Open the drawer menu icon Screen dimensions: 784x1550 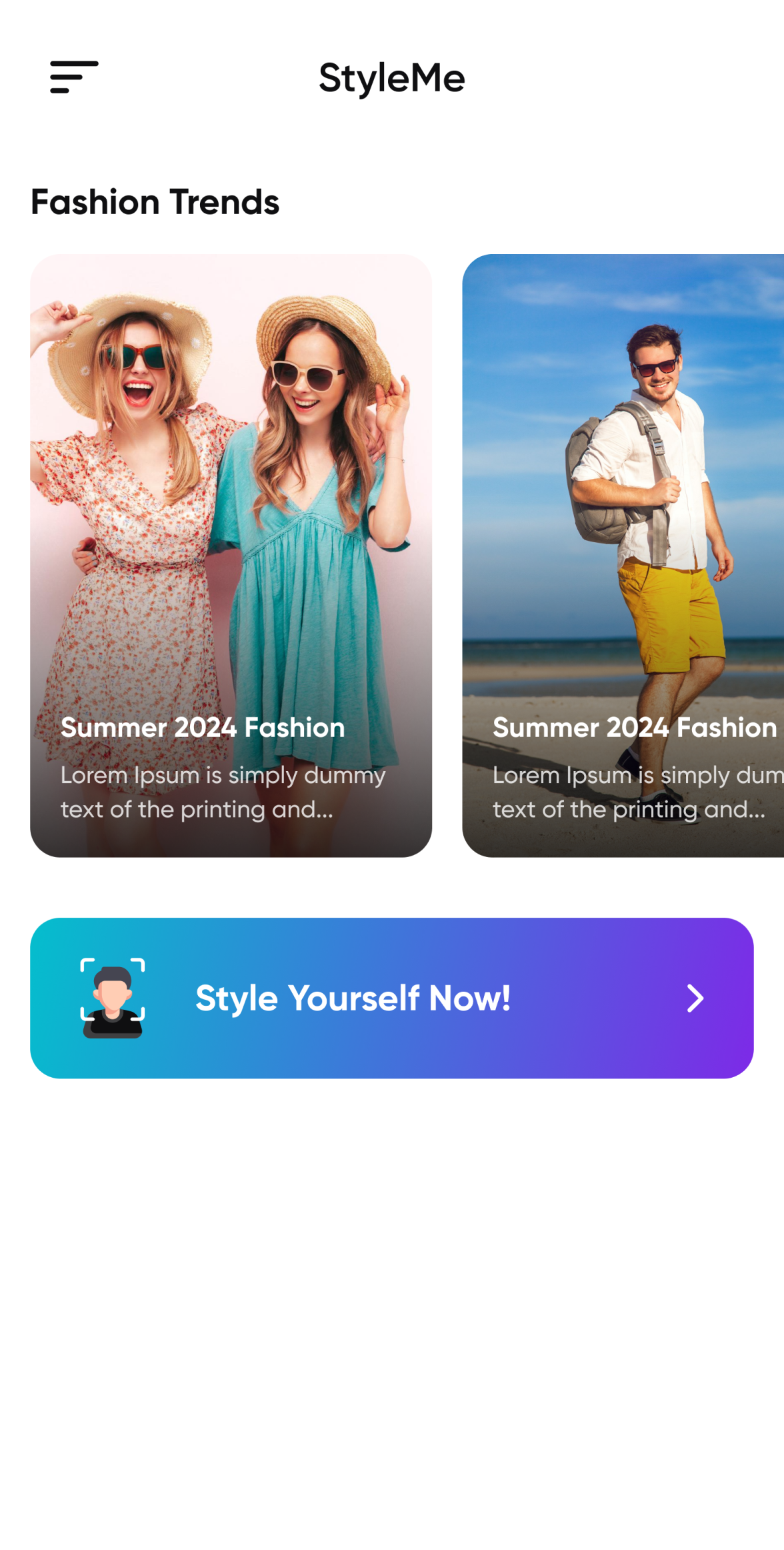(74, 77)
